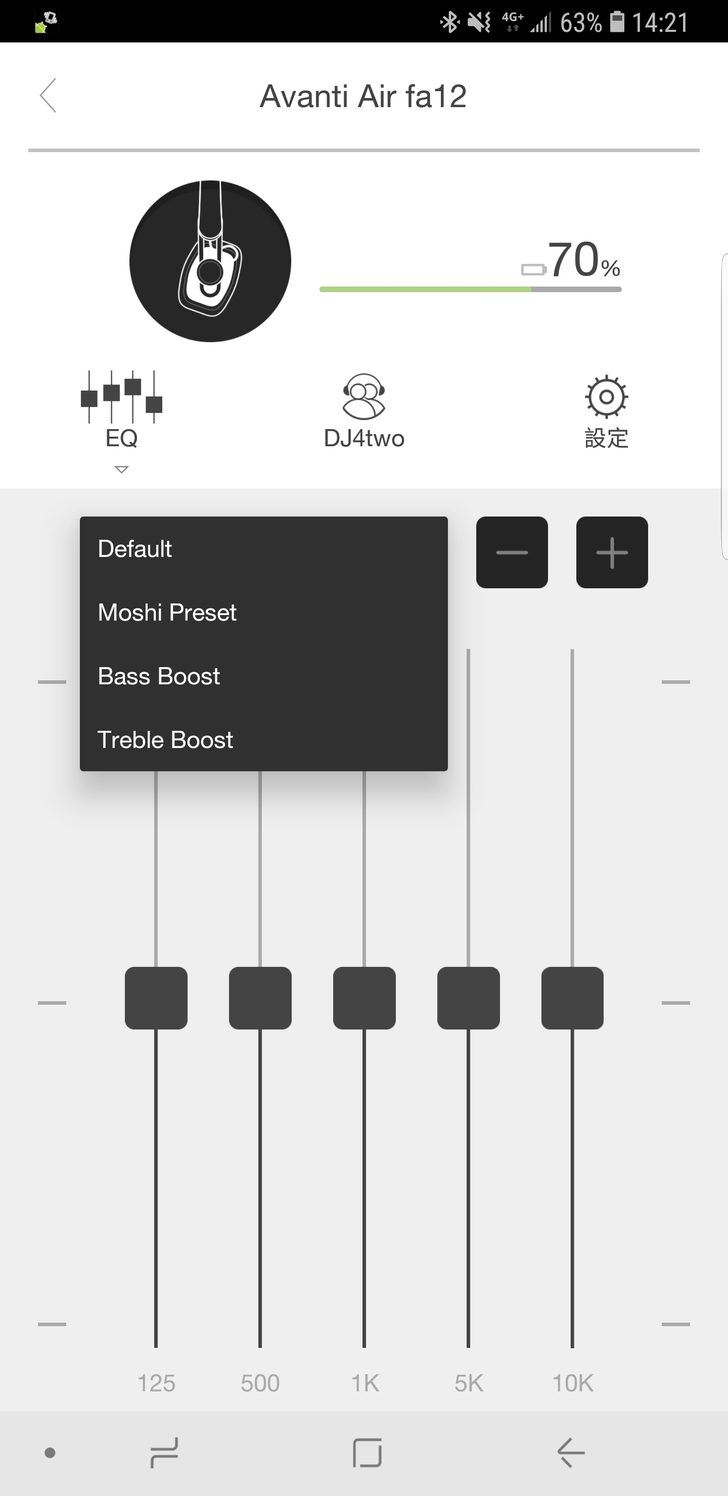
Task: Tap the 125 Hz slider handle
Action: pos(156,998)
